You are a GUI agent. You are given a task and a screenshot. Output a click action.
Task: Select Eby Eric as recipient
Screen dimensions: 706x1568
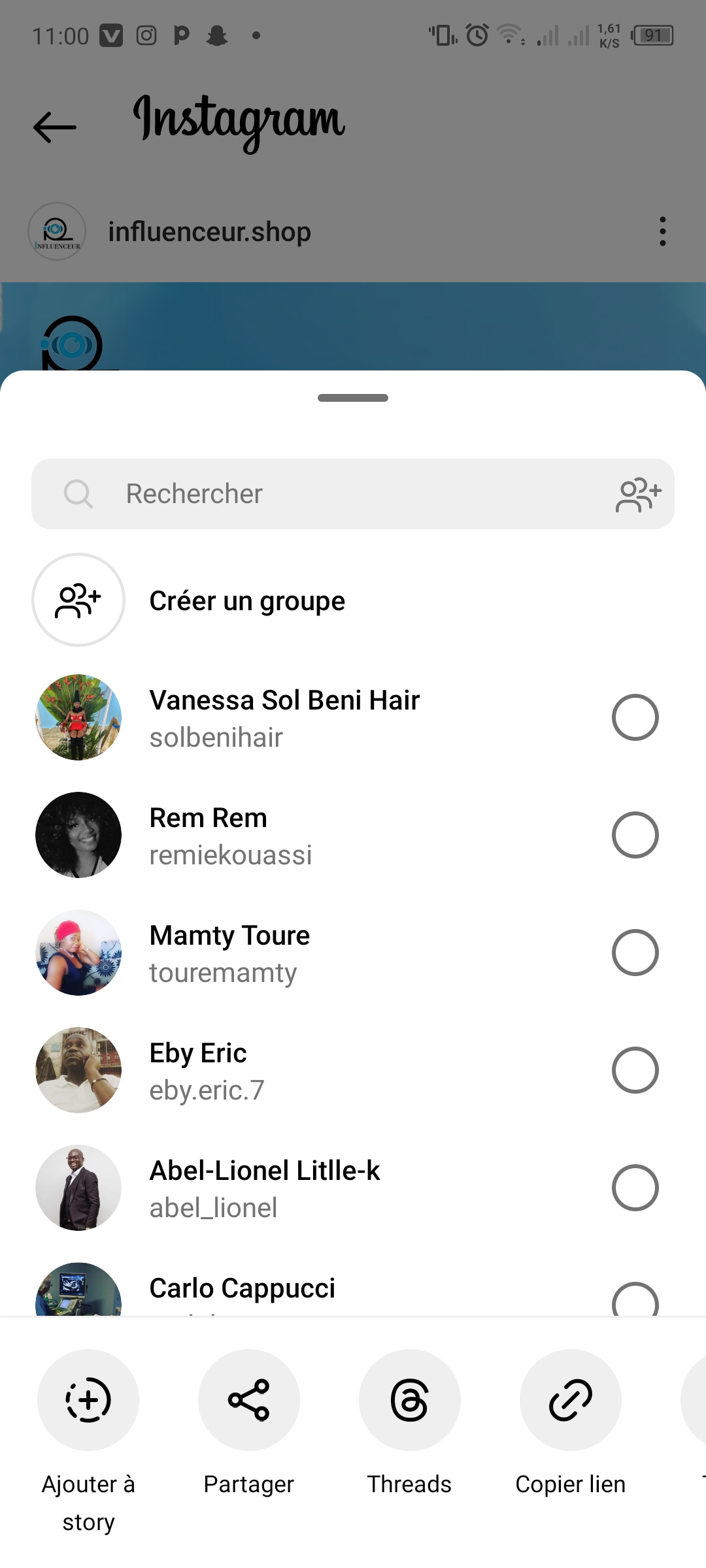pos(635,1070)
